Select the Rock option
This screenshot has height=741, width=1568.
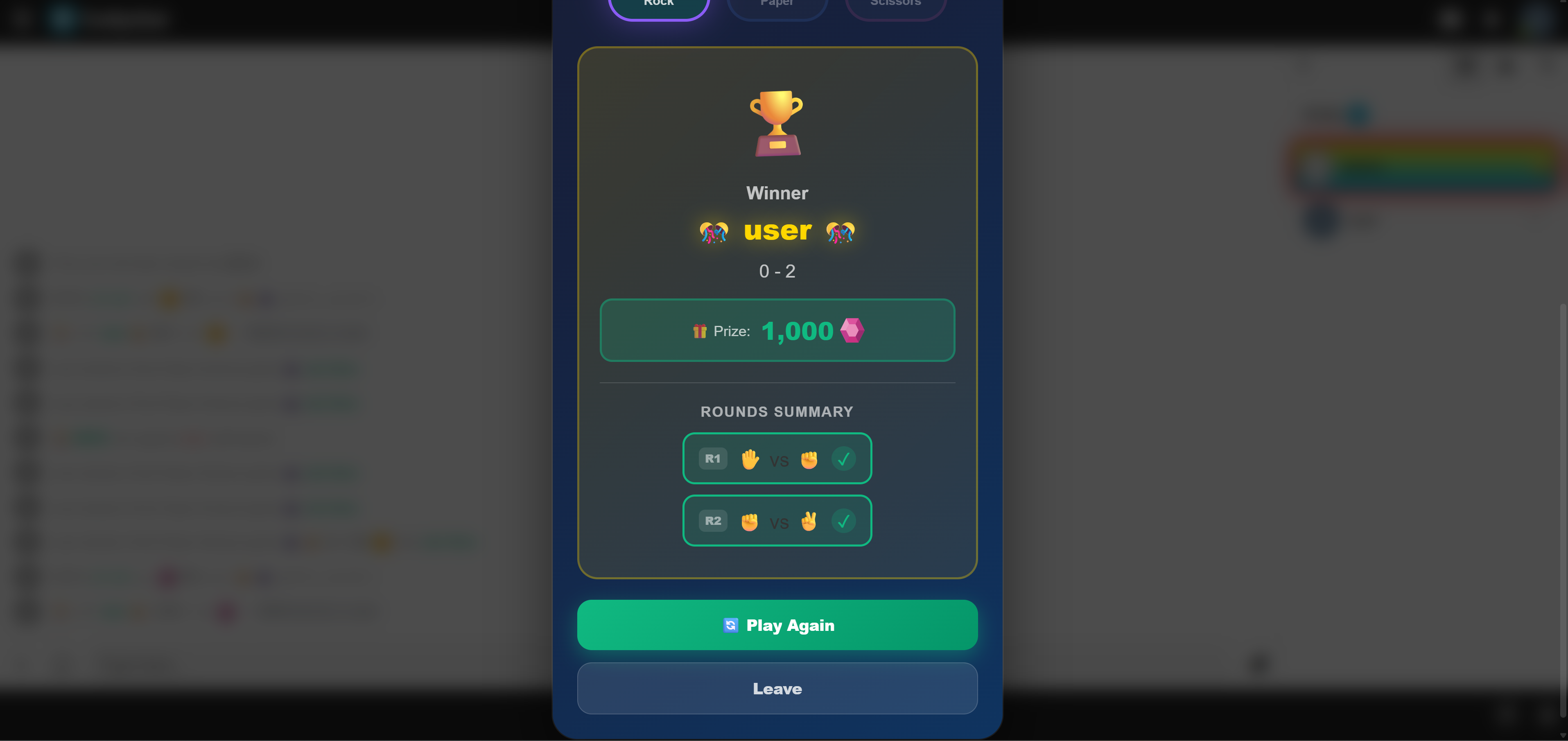click(659, 6)
